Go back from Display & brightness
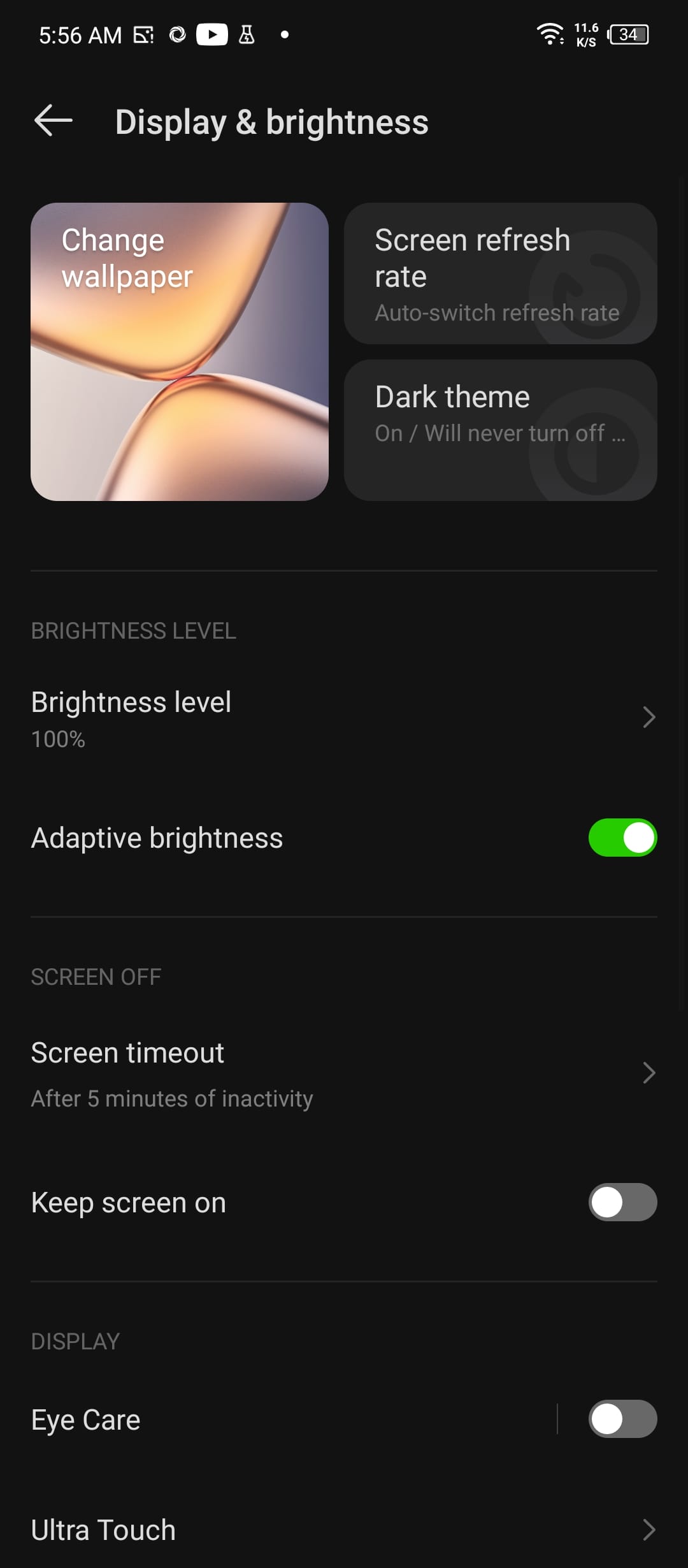Image resolution: width=688 pixels, height=1568 pixels. (x=53, y=121)
